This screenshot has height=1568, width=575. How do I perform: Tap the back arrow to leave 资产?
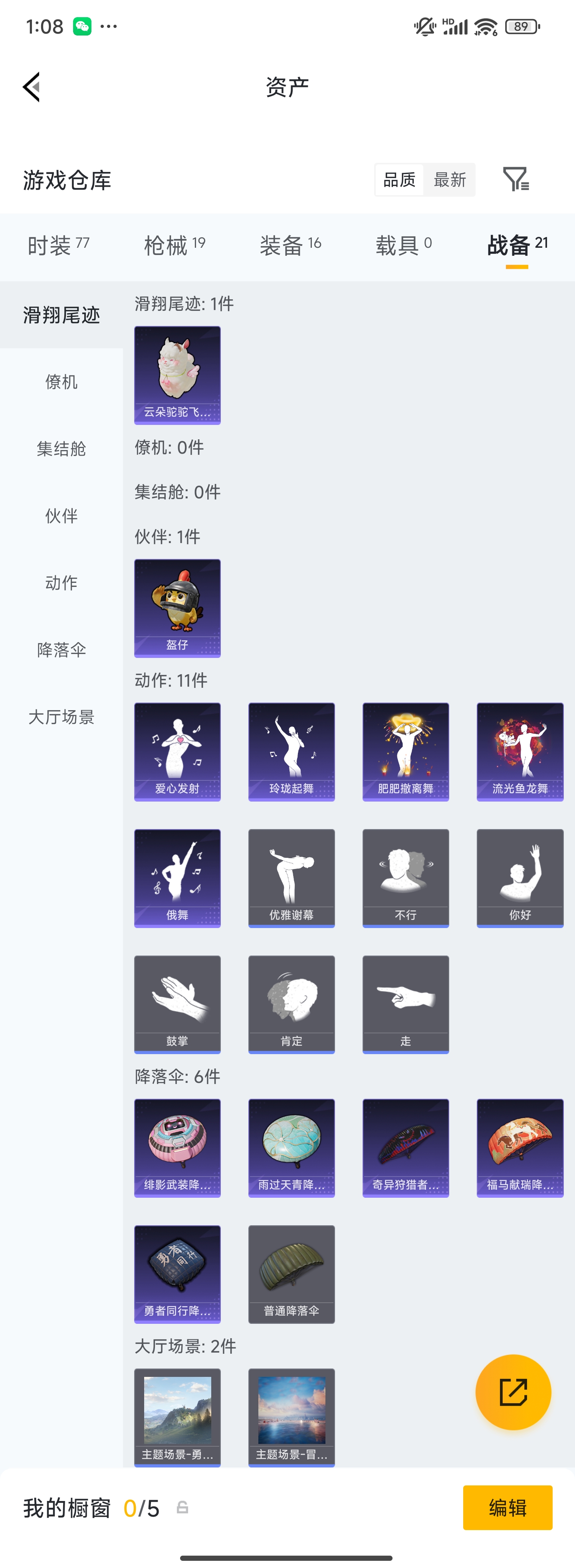(x=32, y=87)
